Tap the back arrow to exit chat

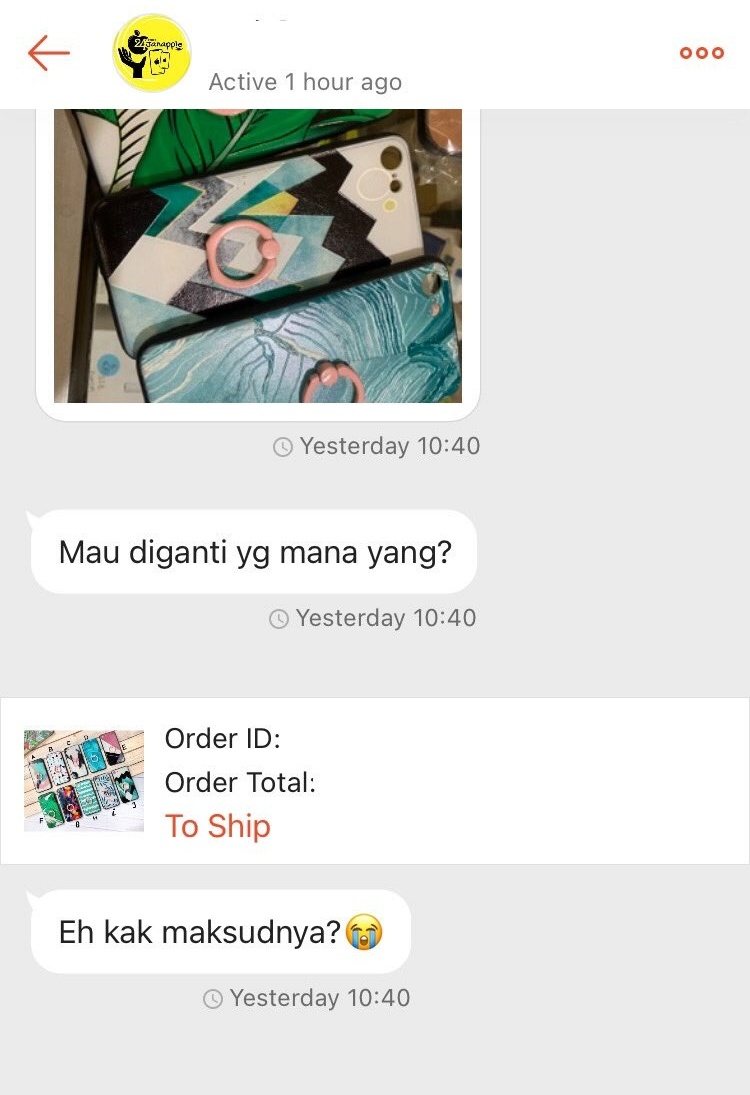pyautogui.click(x=47, y=53)
